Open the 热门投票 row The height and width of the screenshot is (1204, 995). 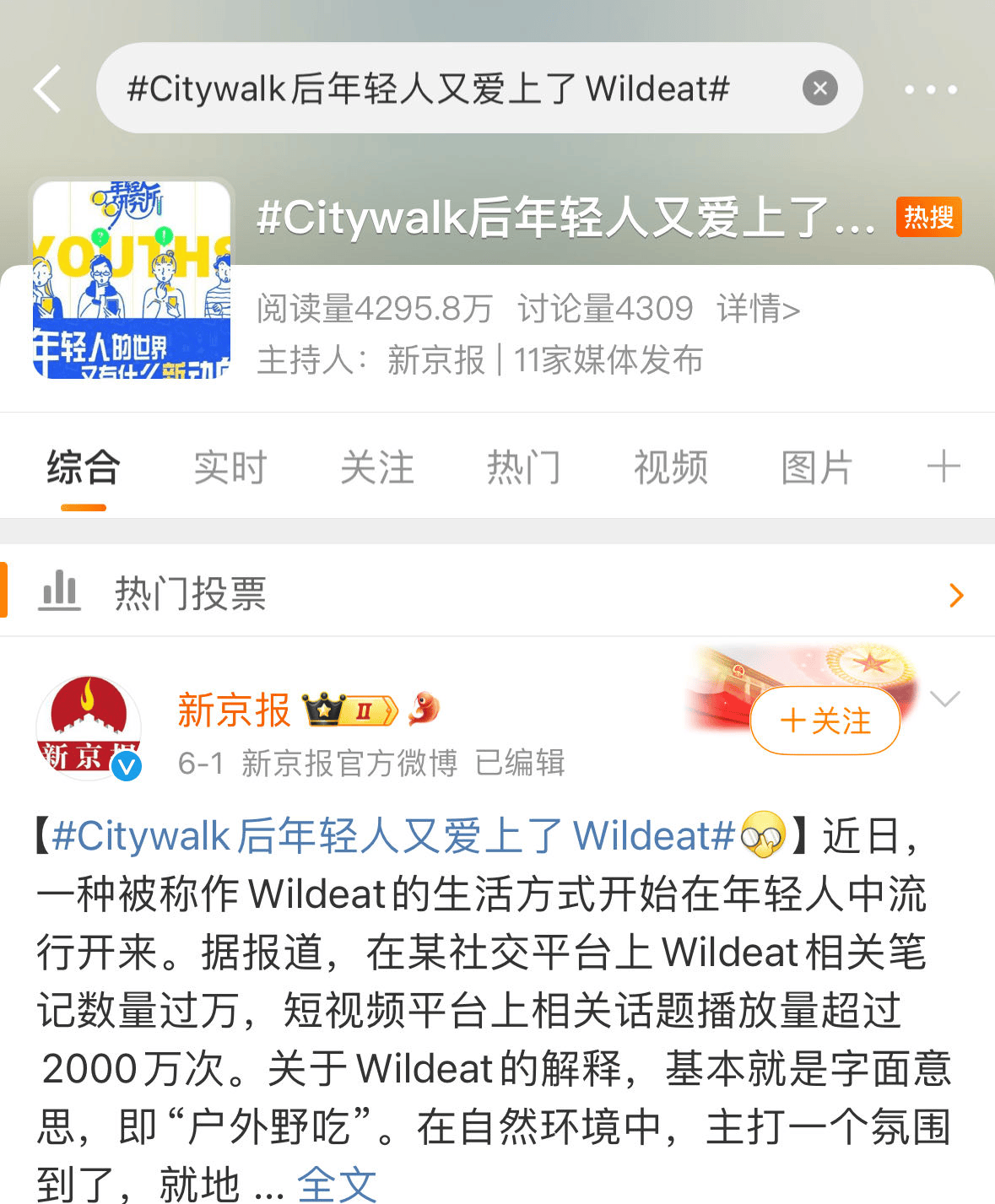[497, 593]
